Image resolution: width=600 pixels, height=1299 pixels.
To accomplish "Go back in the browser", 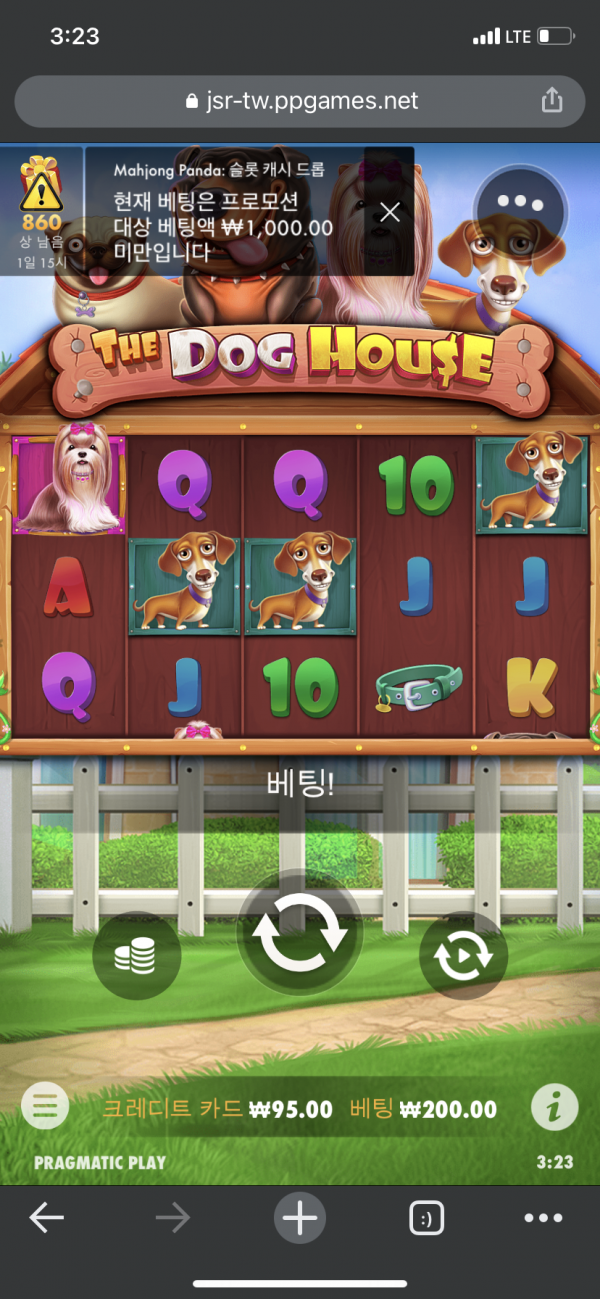I will pyautogui.click(x=46, y=1217).
